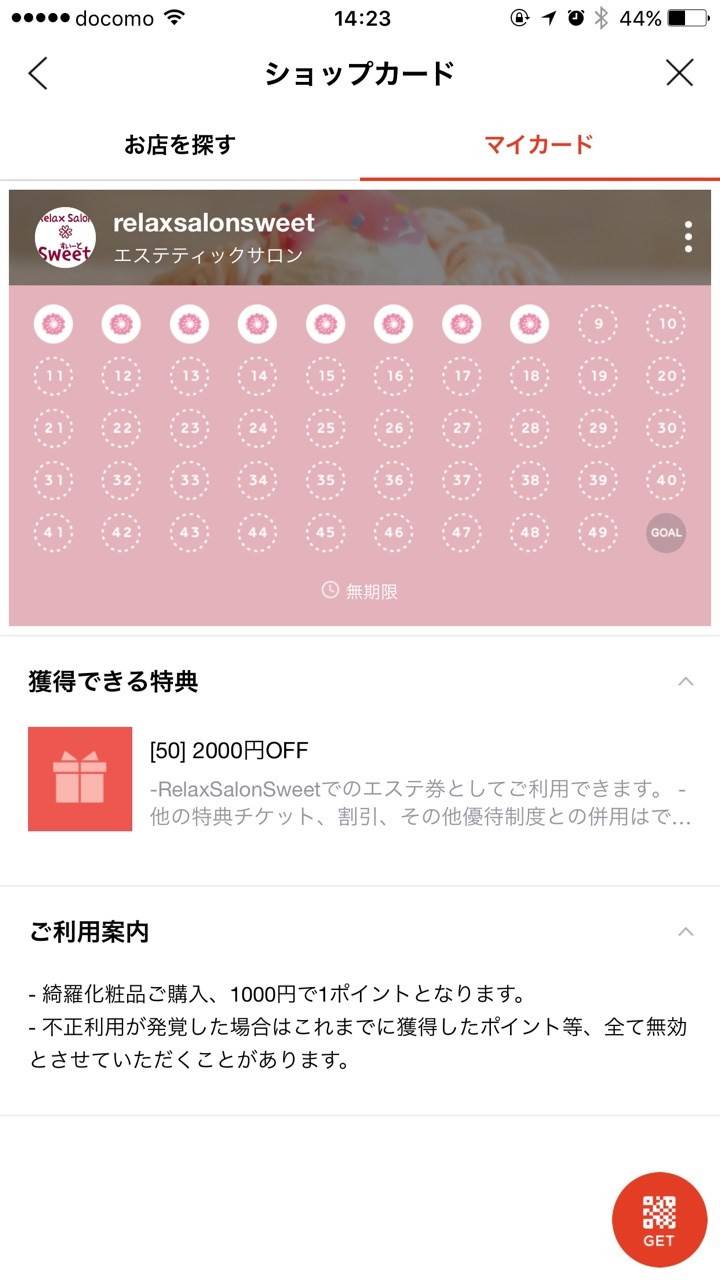Collapse the 獲得できる特典 section

point(685,682)
